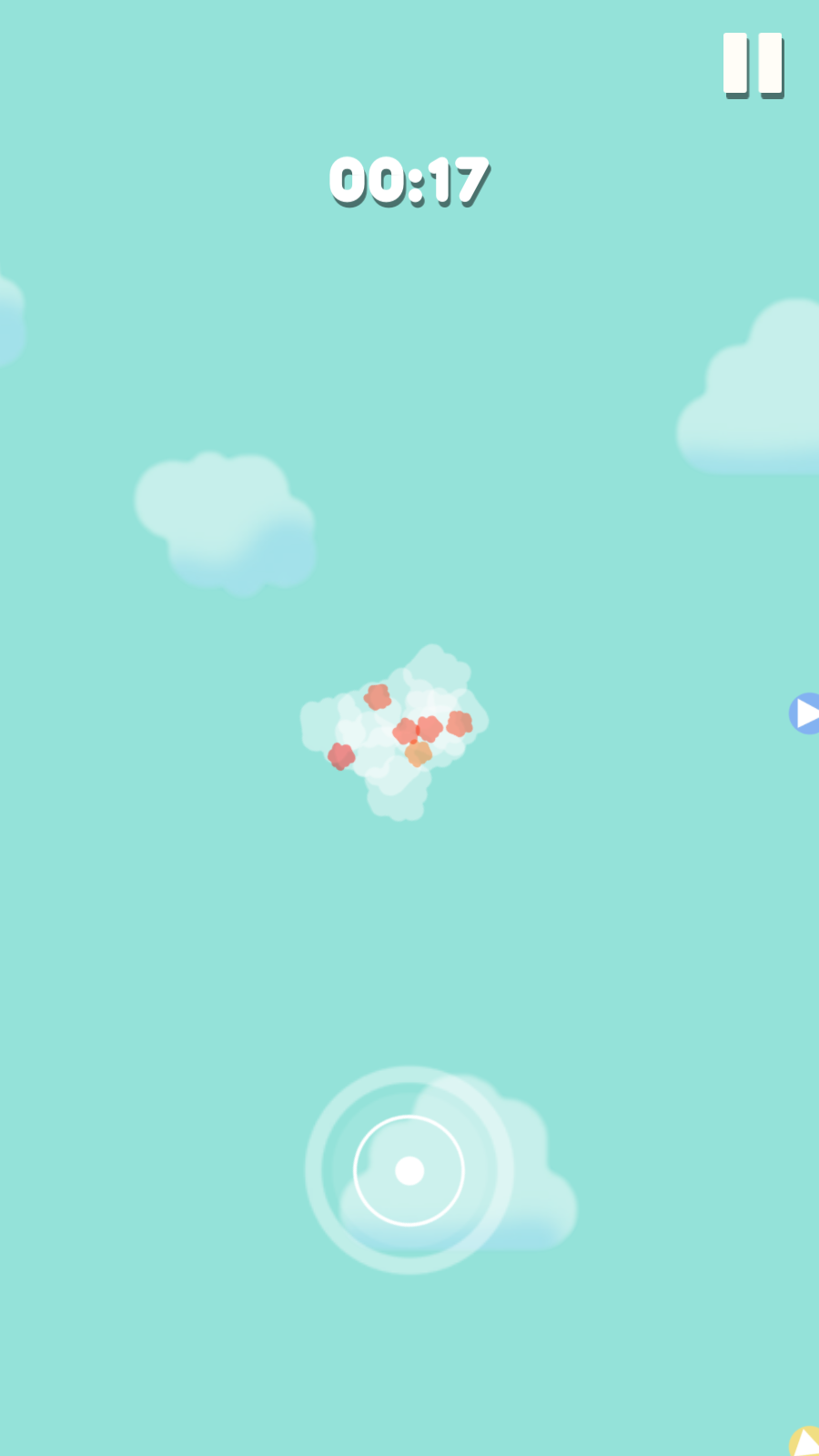Viewport: 819px width, 1456px height.
Task: Pause the game
Action: pos(753,64)
